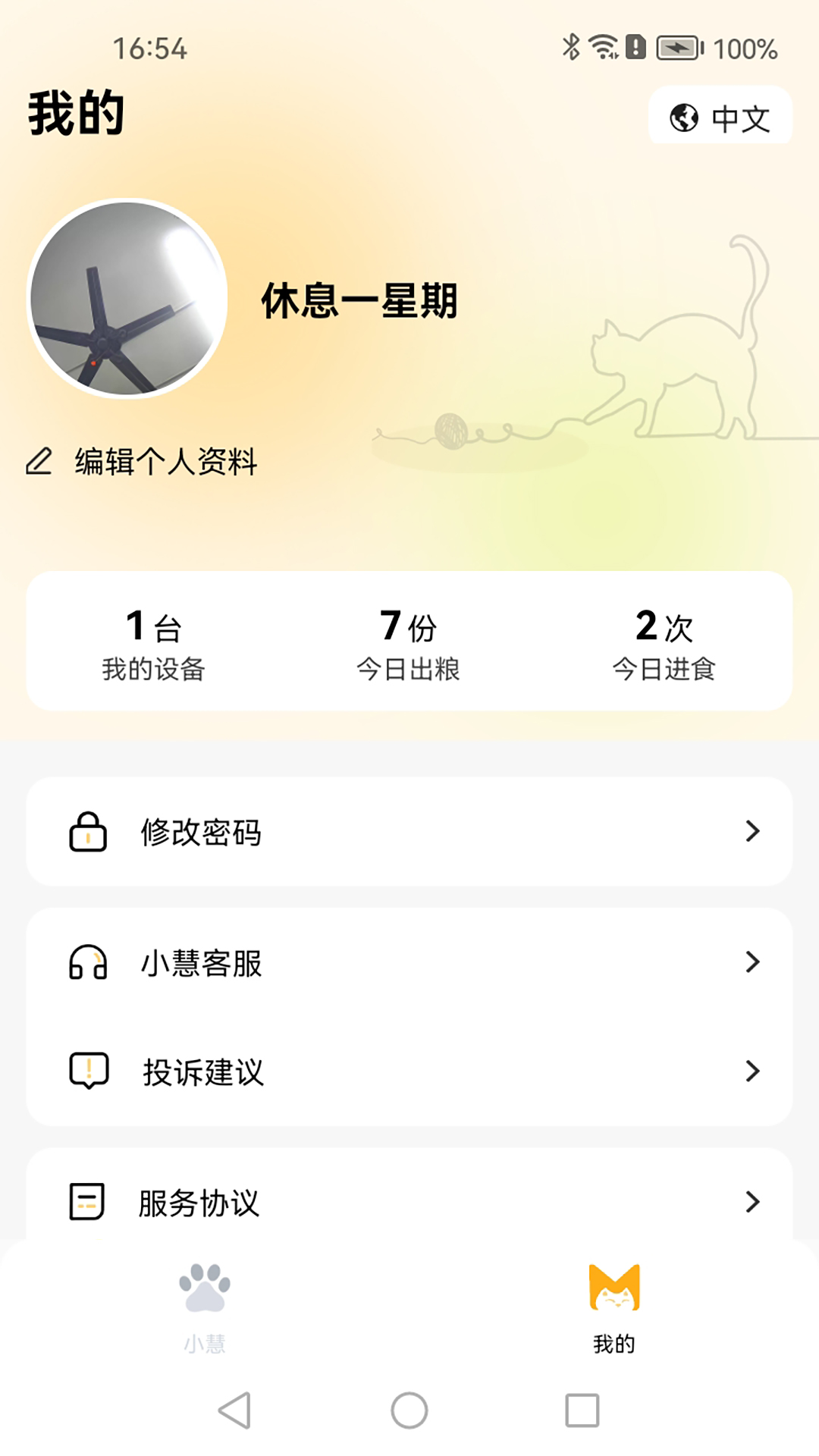Expand 服务协议 with its chevron
Image resolution: width=819 pixels, height=1456 pixels.
pyautogui.click(x=752, y=1203)
